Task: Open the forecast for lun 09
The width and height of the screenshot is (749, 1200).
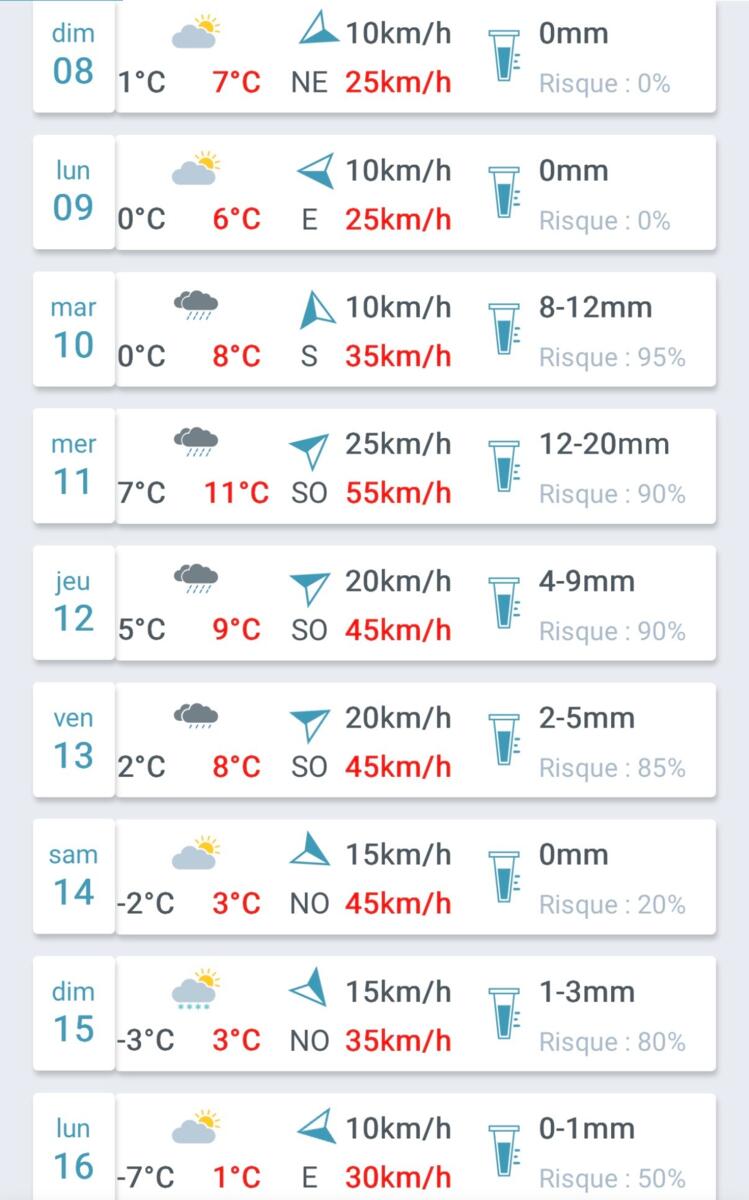Action: click(374, 193)
